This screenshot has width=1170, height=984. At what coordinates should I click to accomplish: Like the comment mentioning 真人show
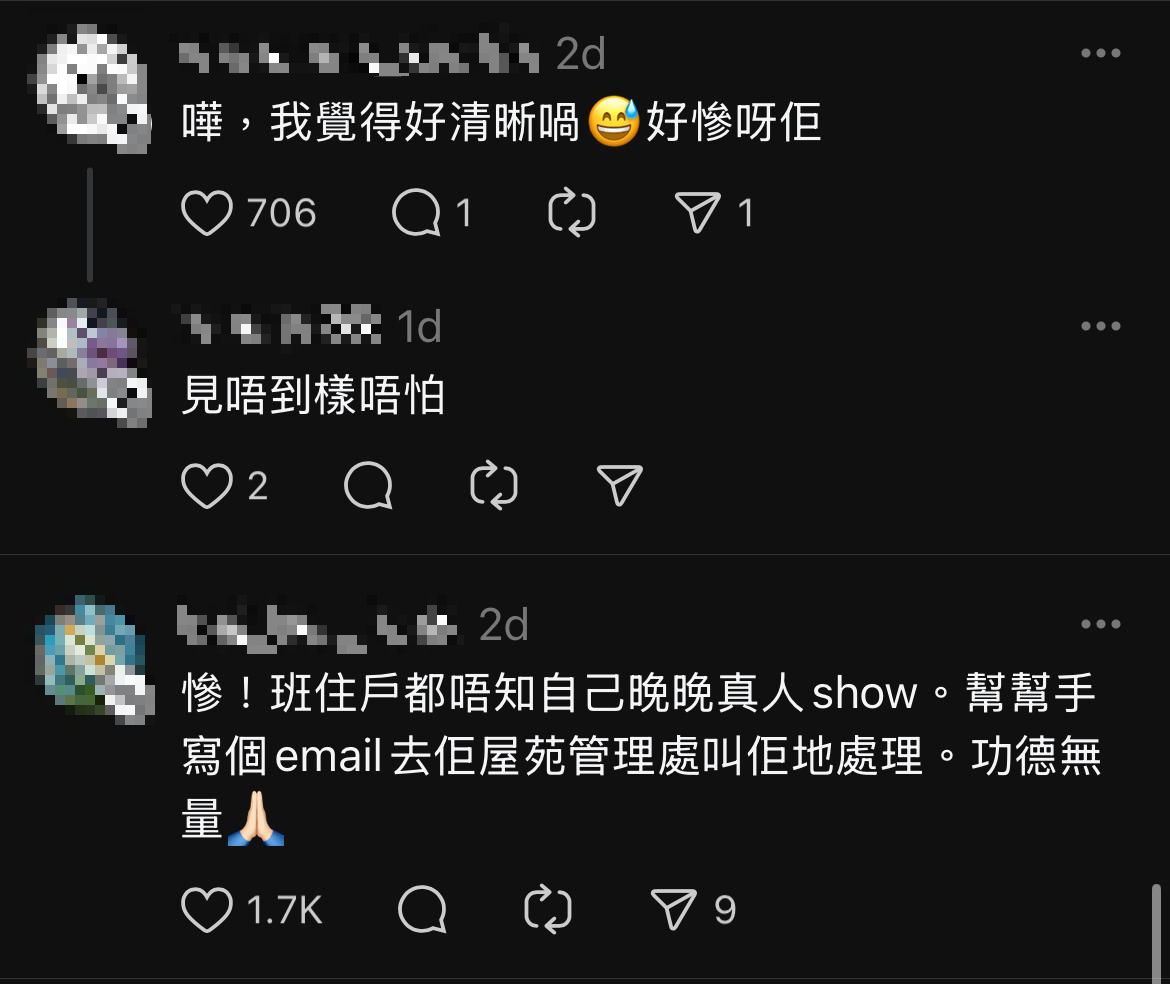click(207, 910)
